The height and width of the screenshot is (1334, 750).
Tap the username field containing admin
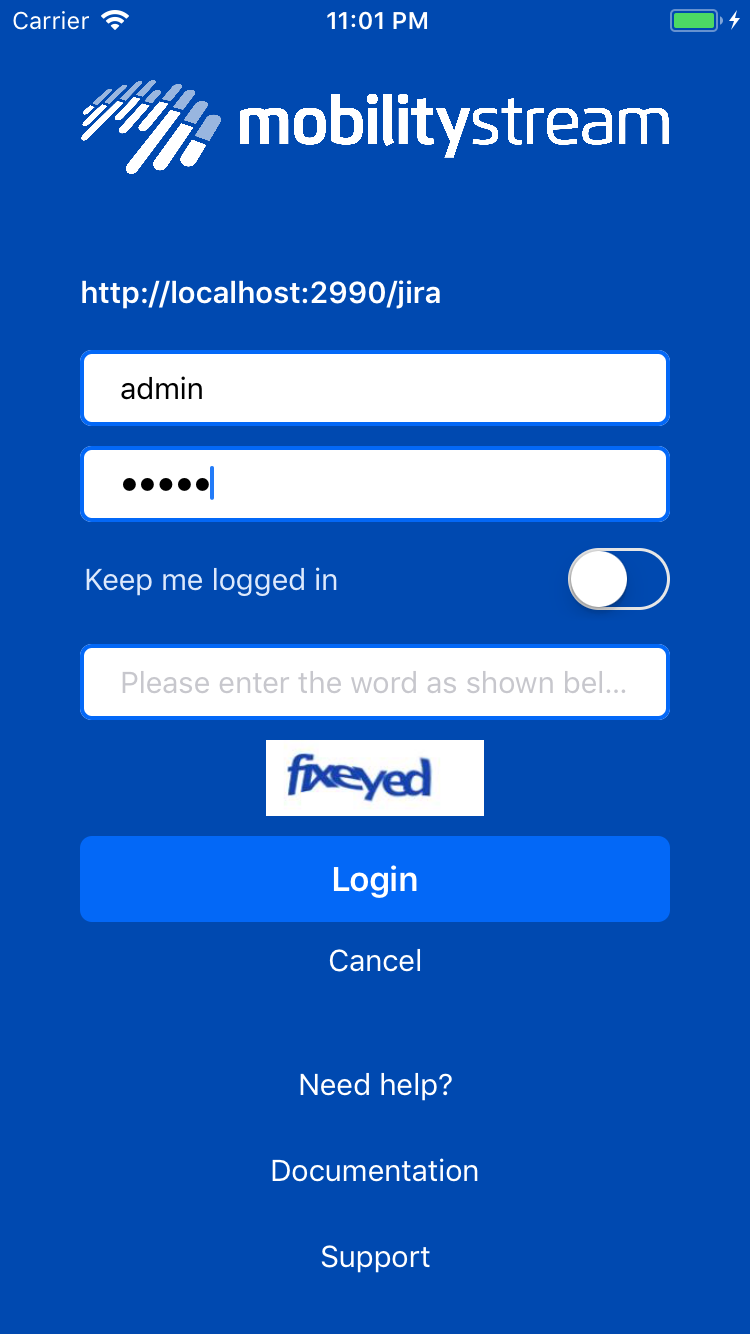[x=374, y=388]
